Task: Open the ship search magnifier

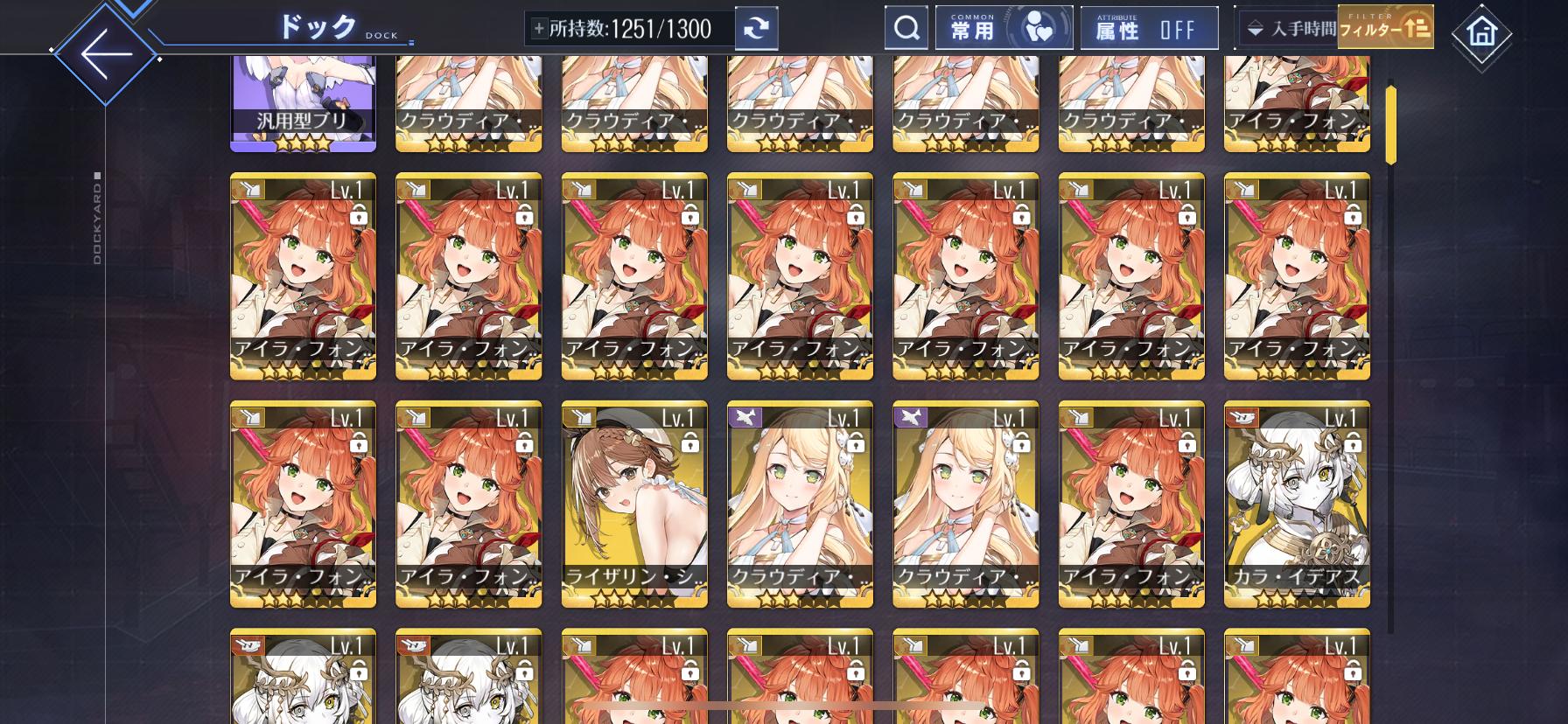Action: tap(906, 29)
